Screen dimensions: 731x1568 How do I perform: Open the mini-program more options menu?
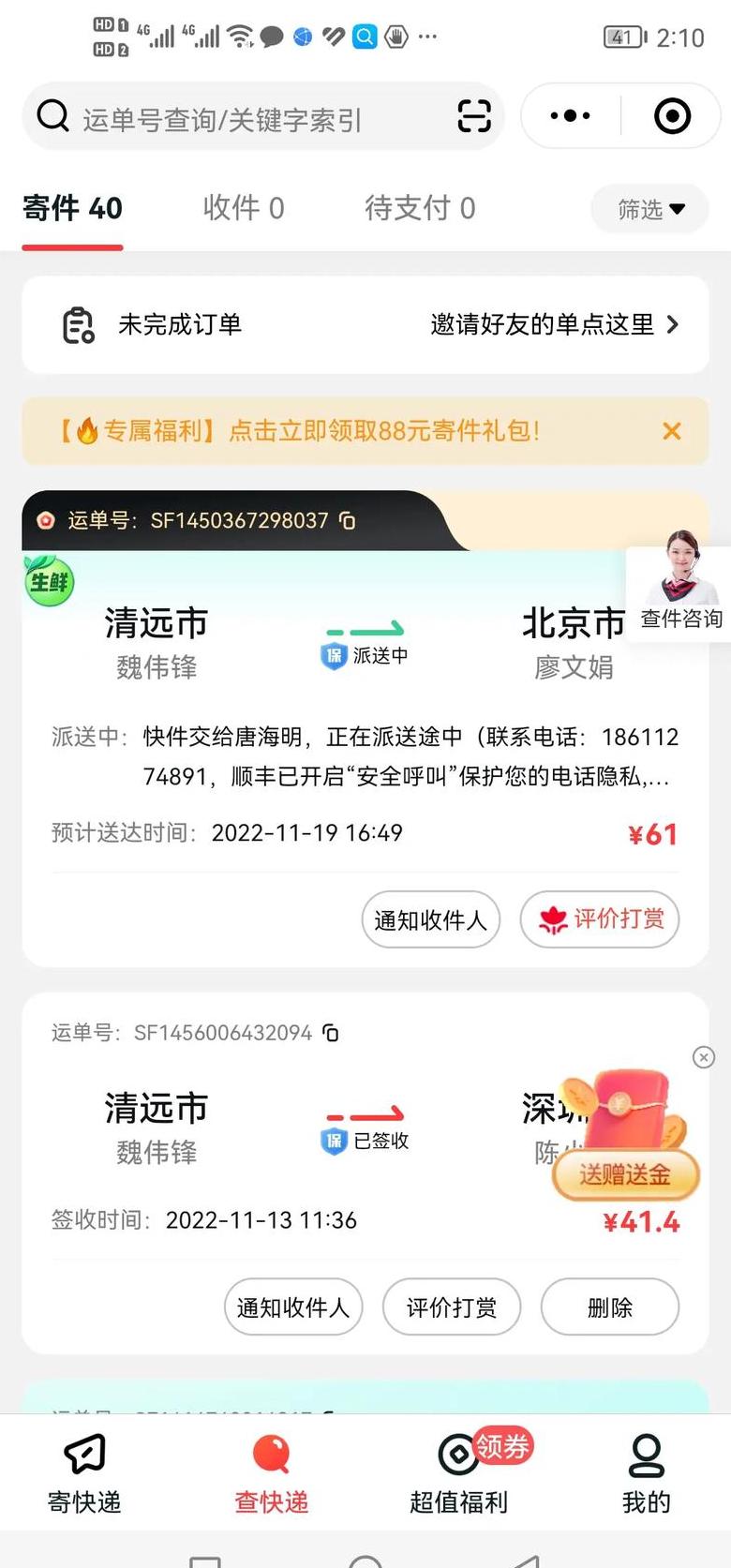click(x=570, y=116)
